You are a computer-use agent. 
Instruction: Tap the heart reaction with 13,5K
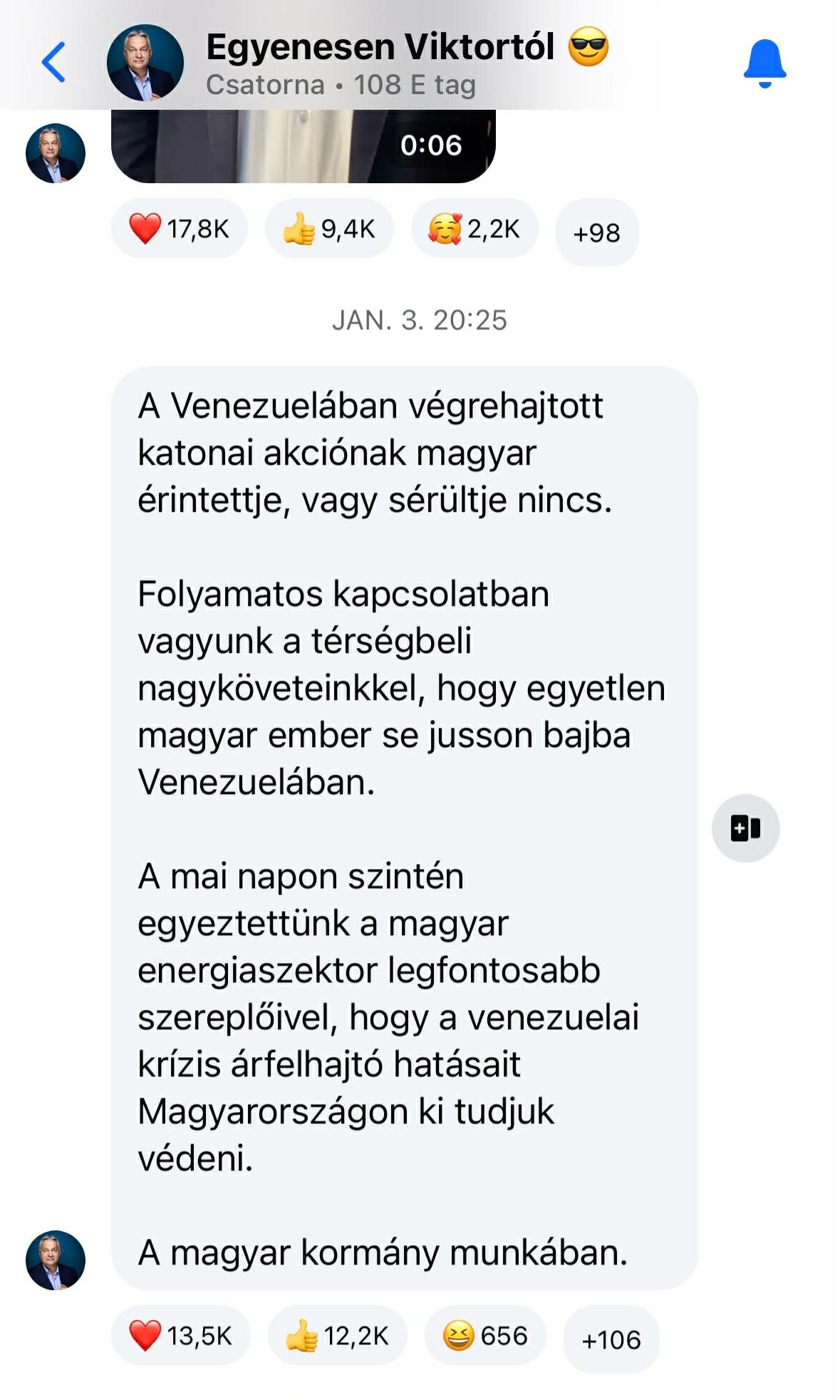coord(181,1336)
